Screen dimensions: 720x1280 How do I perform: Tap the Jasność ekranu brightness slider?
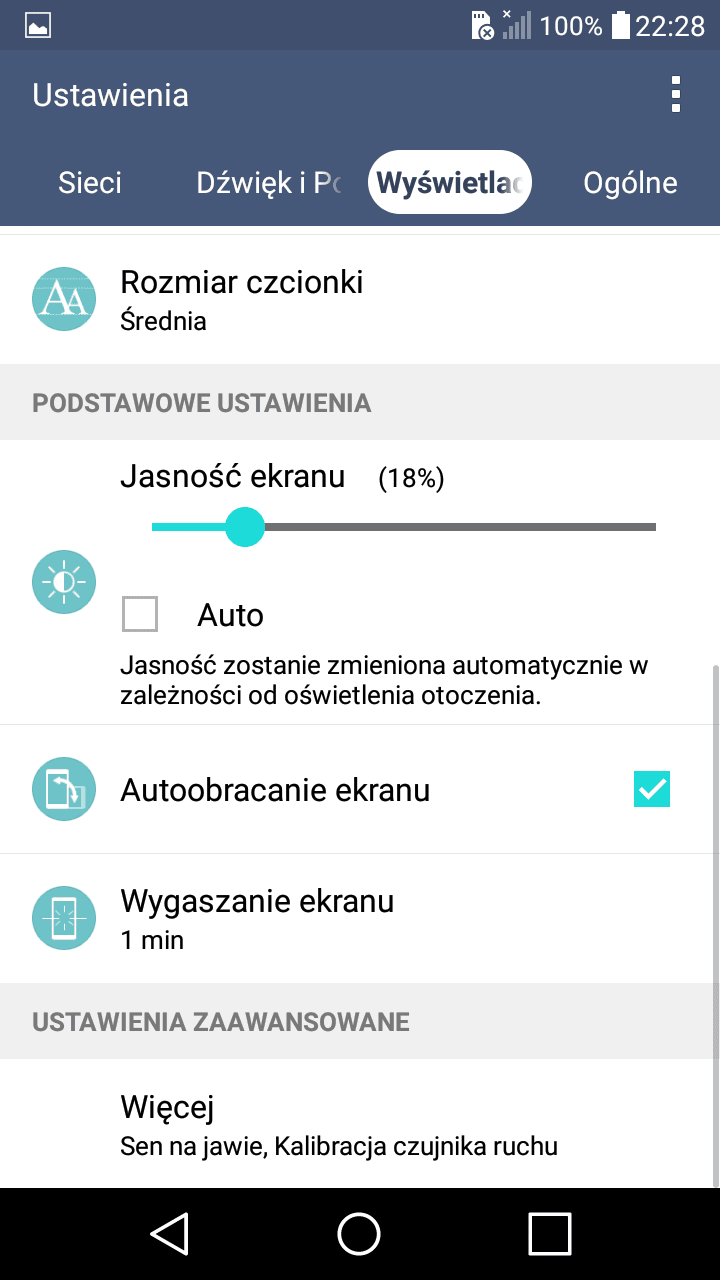click(404, 527)
